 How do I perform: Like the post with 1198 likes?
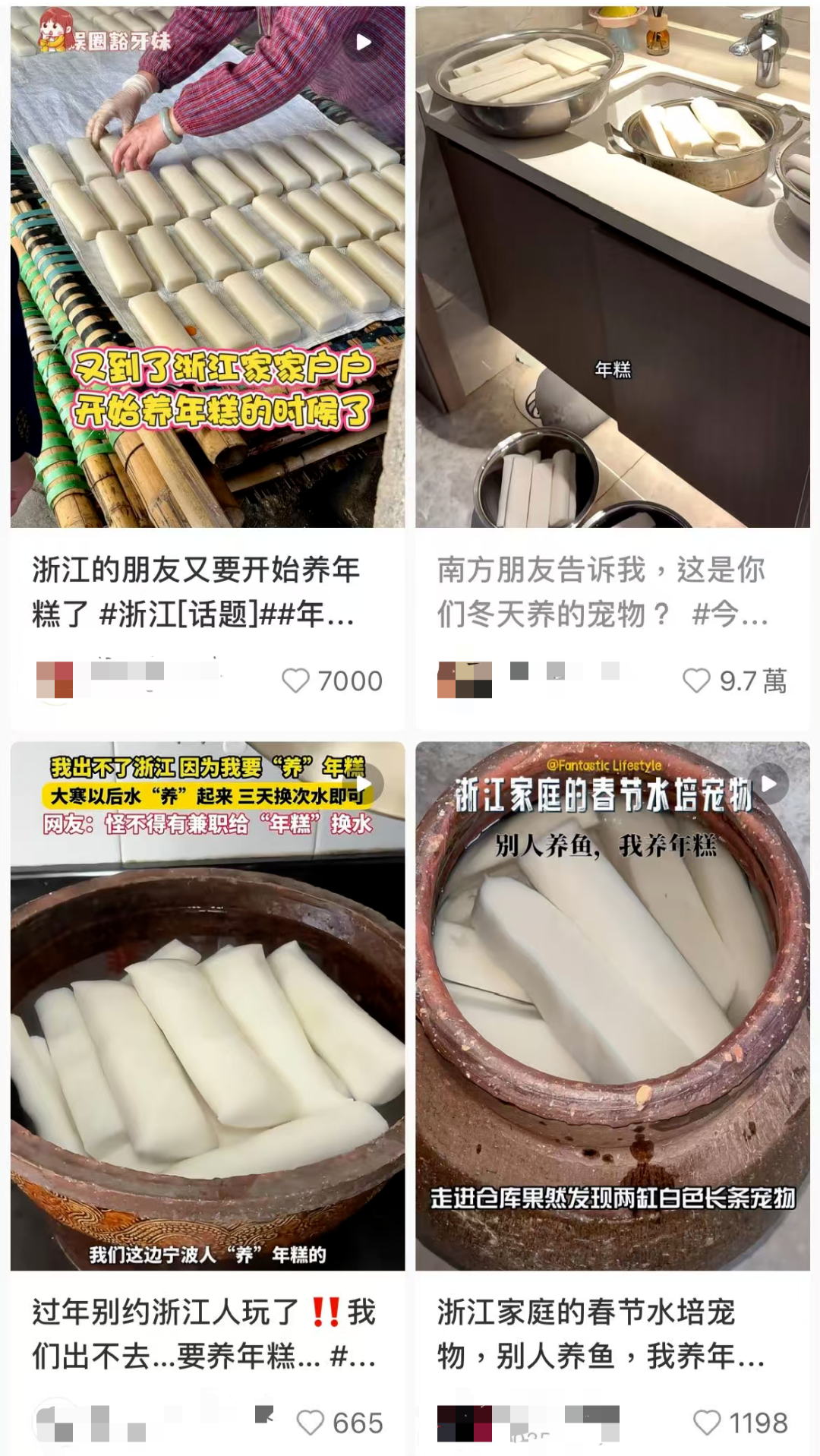click(x=707, y=1423)
